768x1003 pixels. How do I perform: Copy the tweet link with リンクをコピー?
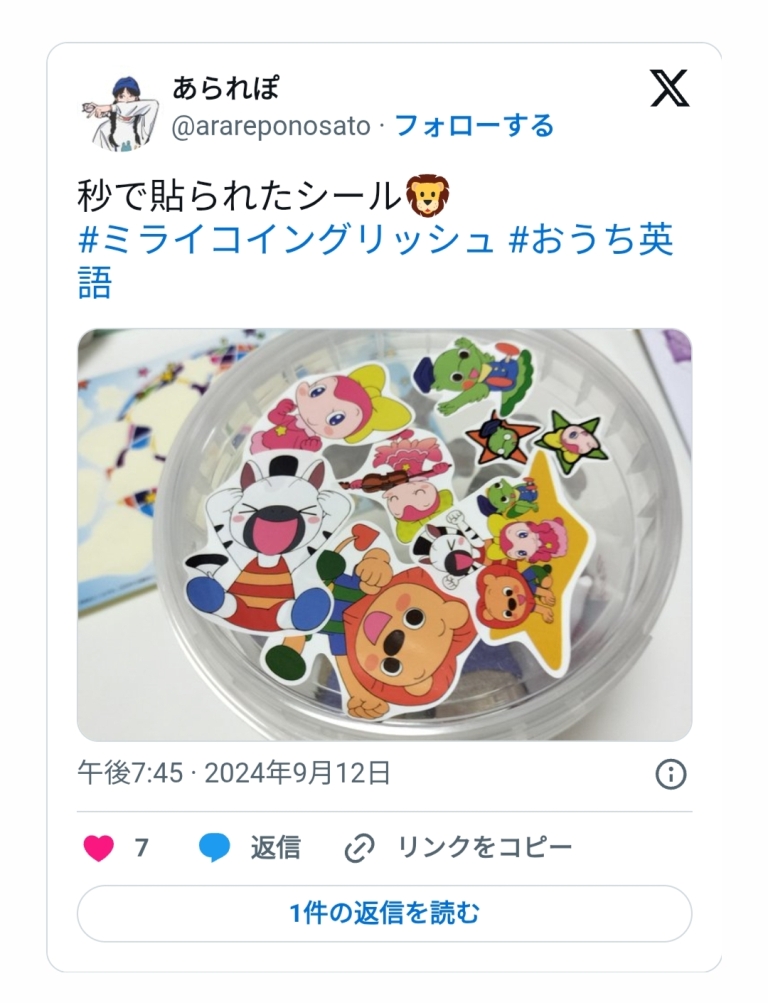point(458,848)
